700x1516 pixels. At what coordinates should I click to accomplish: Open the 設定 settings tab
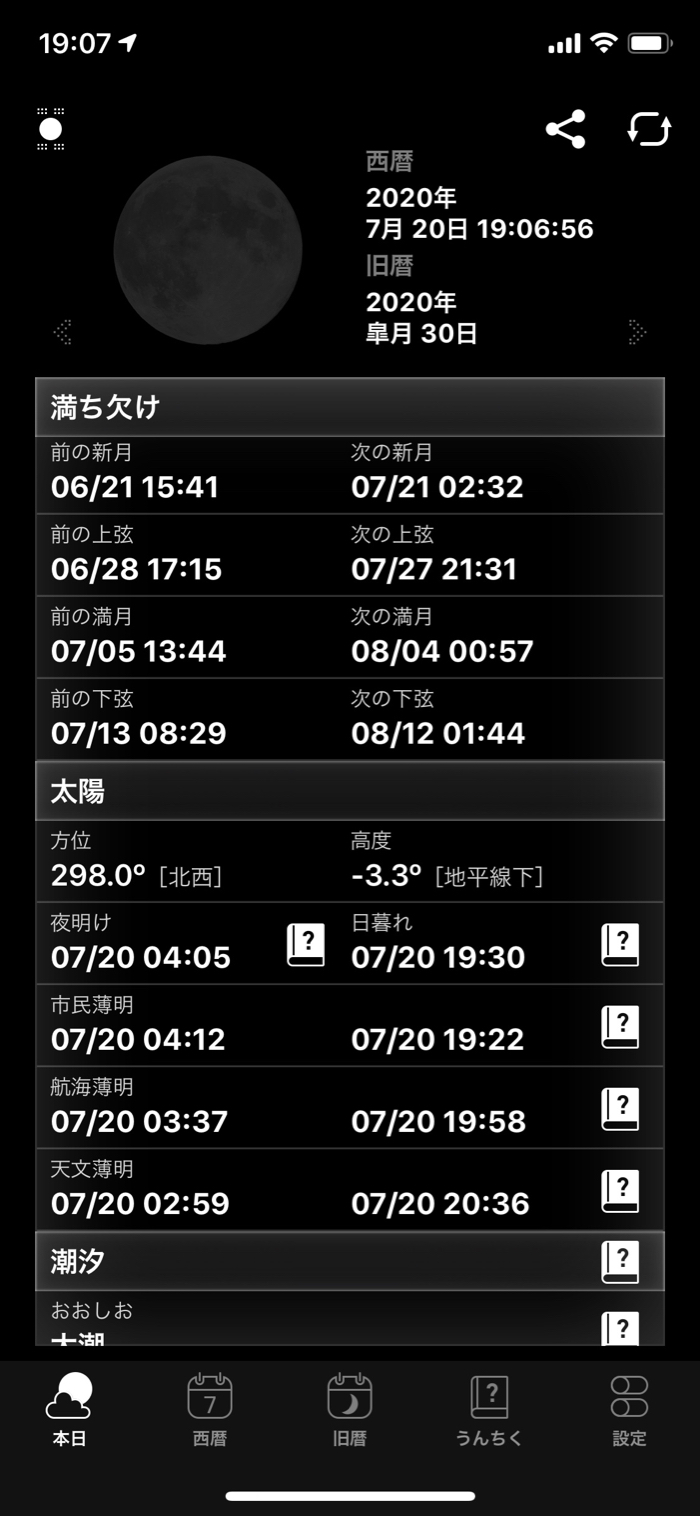629,1410
